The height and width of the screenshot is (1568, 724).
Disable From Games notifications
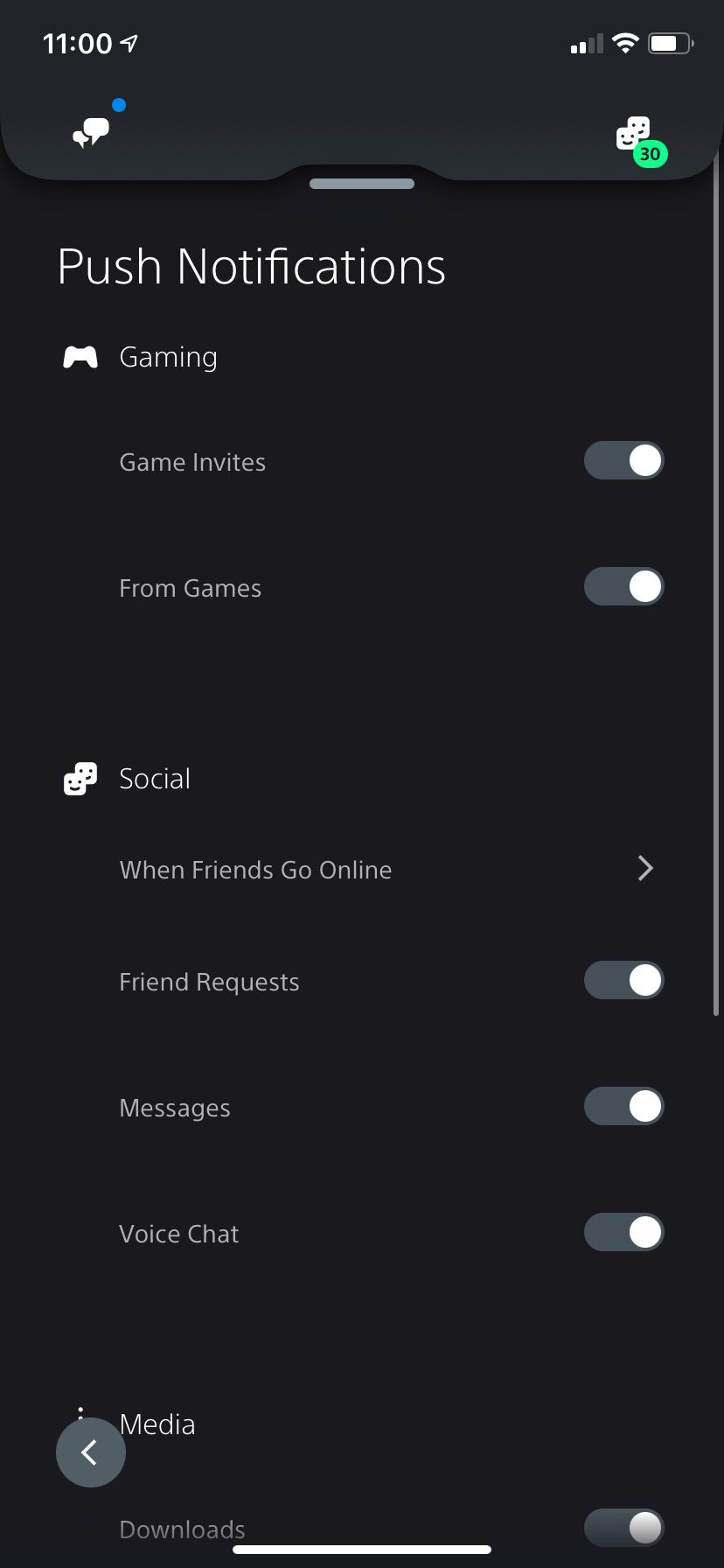[x=623, y=587]
